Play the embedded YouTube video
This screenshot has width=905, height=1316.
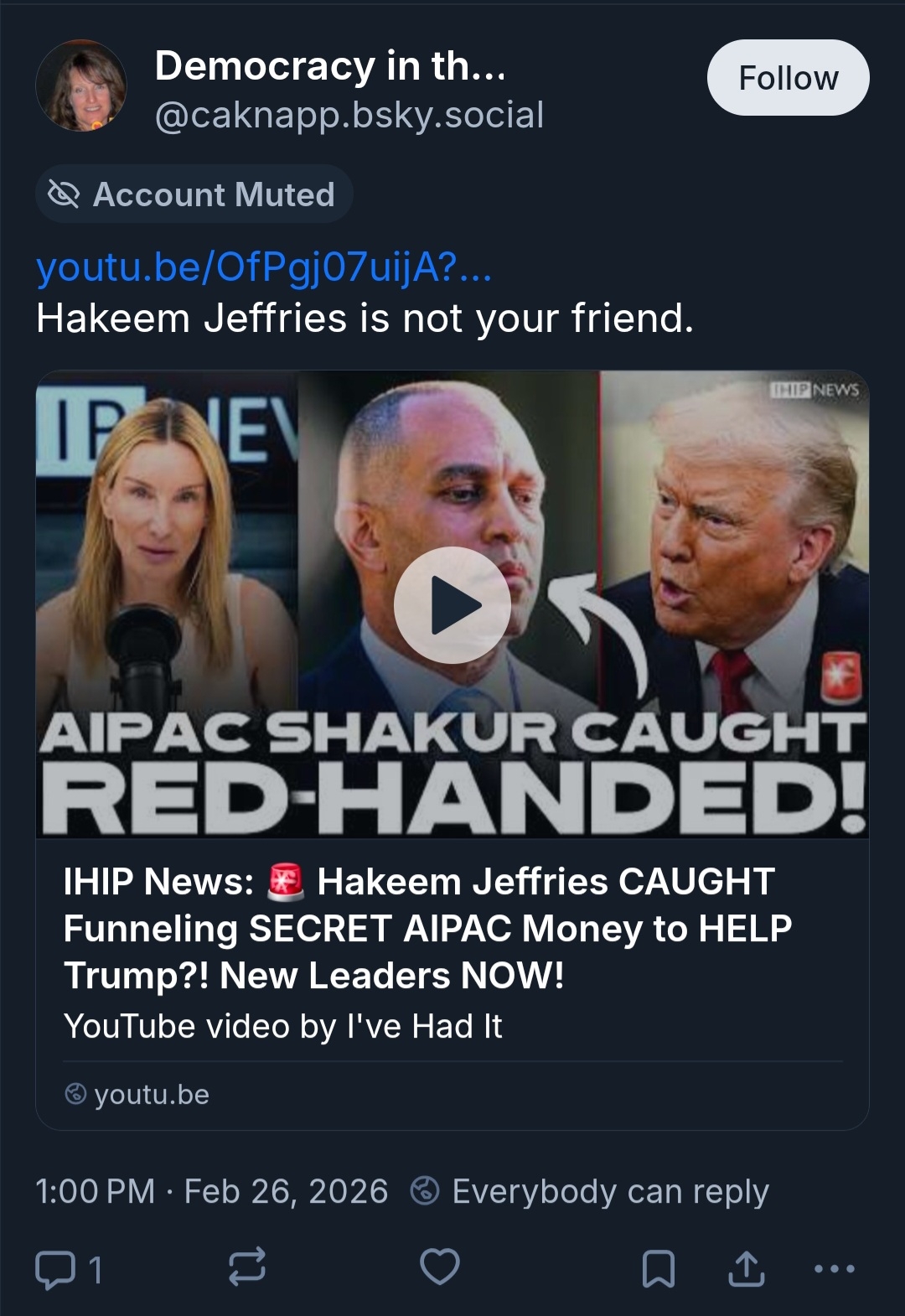(x=452, y=604)
